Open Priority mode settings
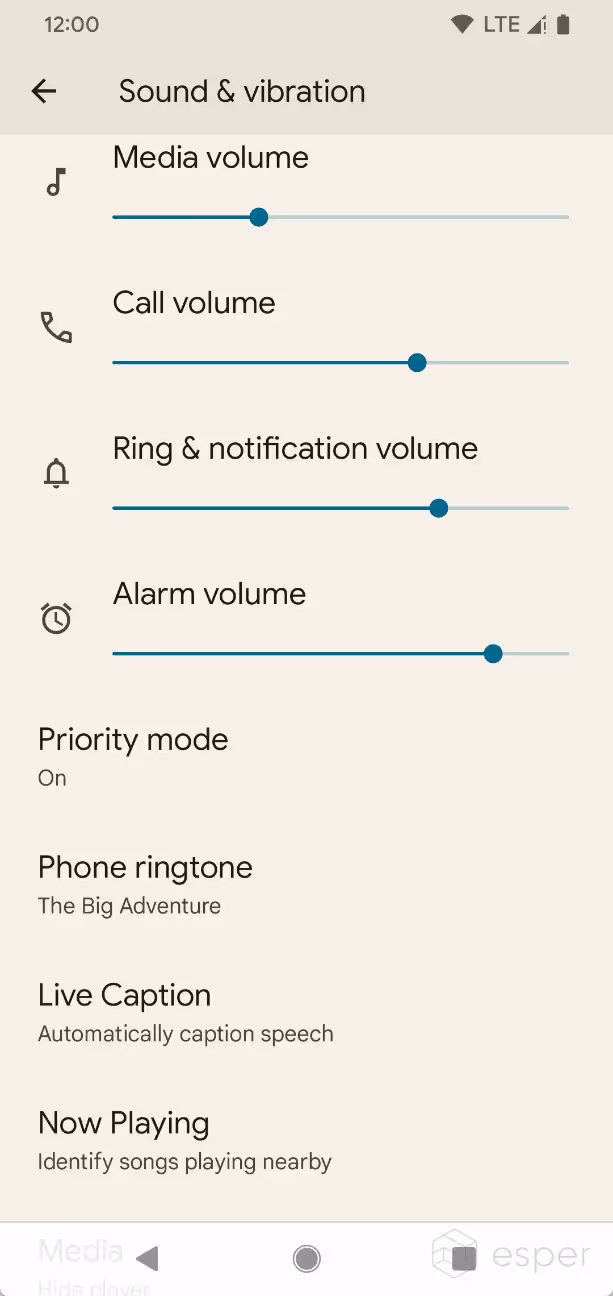Image resolution: width=613 pixels, height=1296 pixels. (x=306, y=757)
